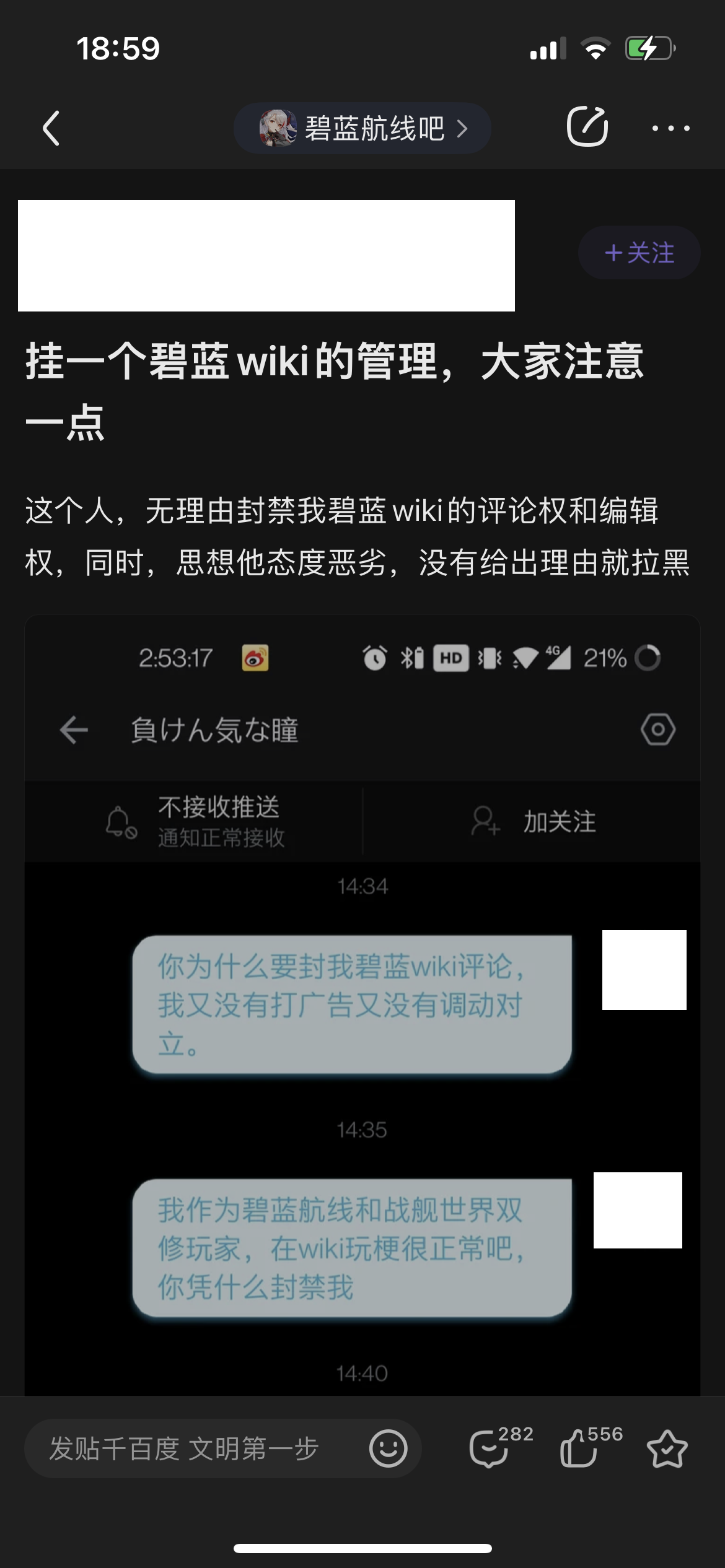Go back using the top-left arrow
The height and width of the screenshot is (1568, 725).
(51, 129)
